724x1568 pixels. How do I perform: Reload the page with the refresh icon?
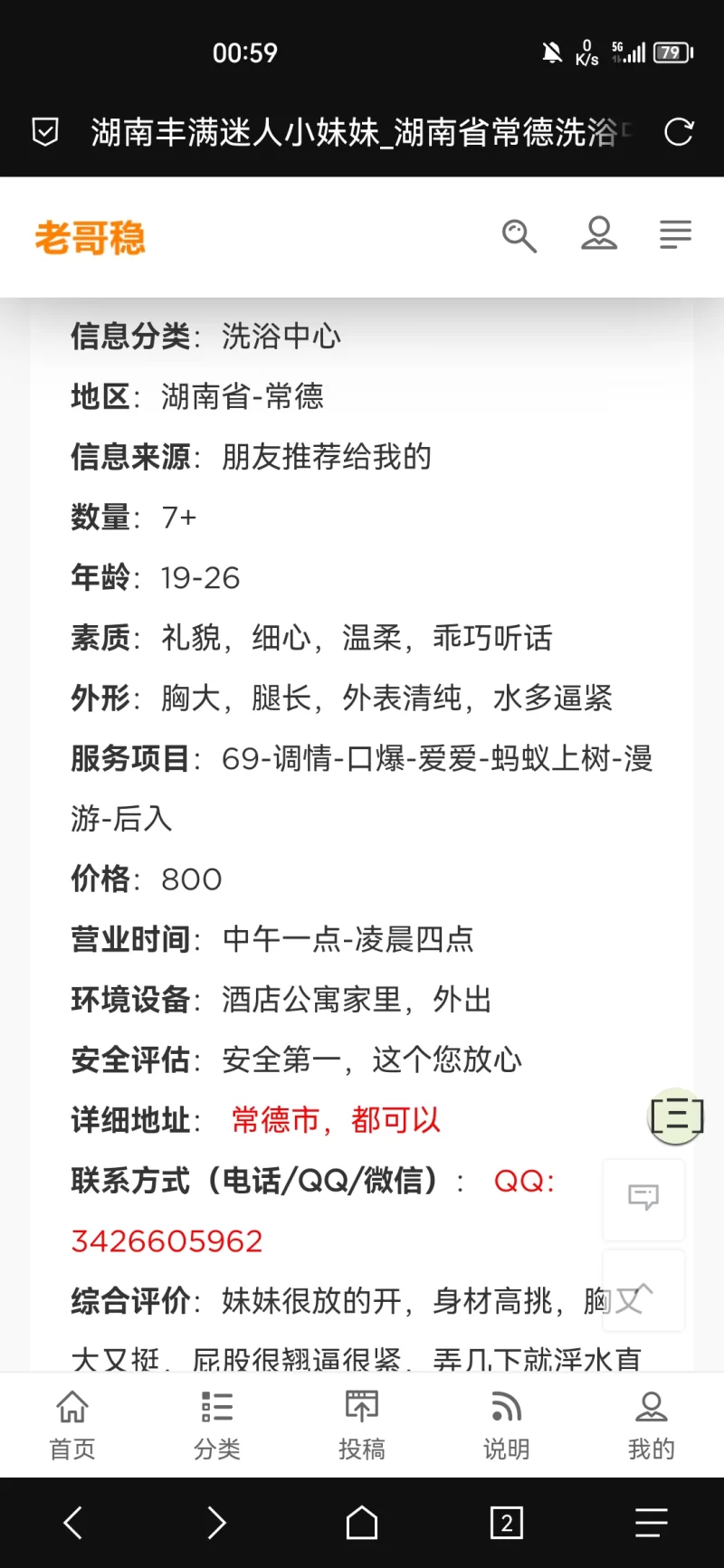(x=678, y=132)
